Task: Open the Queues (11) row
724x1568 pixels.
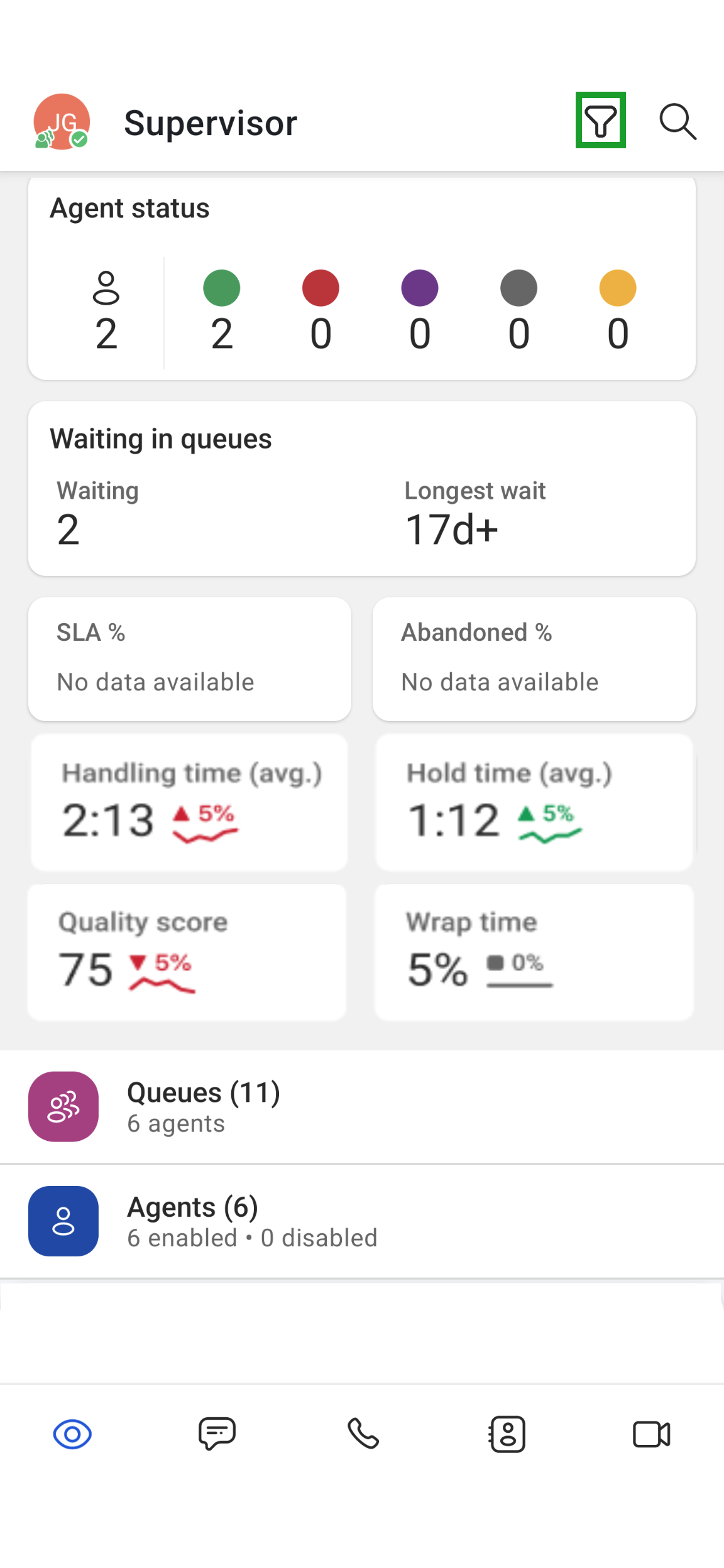Action: tap(362, 1106)
